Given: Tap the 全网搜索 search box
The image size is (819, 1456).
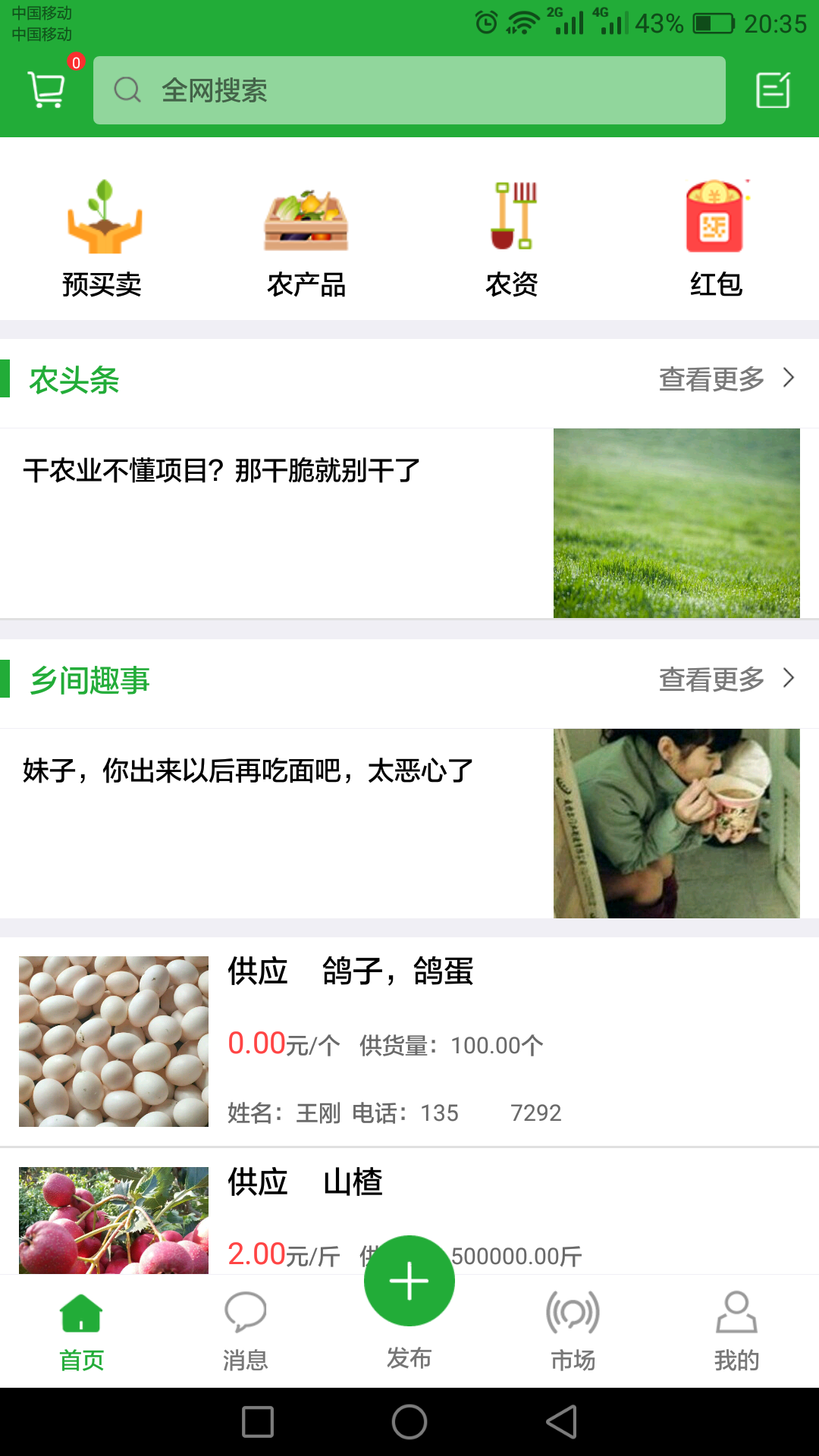Looking at the screenshot, I should [x=409, y=90].
